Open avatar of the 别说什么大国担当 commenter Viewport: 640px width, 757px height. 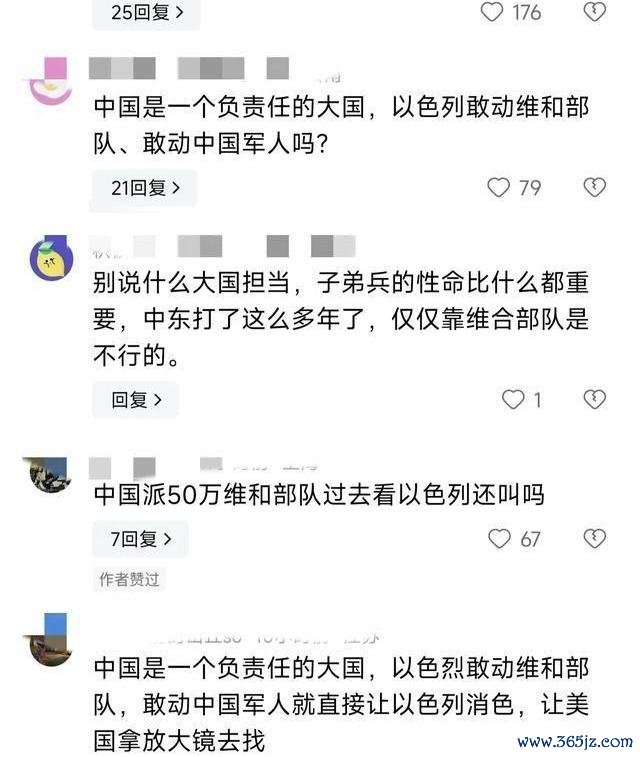(51, 258)
